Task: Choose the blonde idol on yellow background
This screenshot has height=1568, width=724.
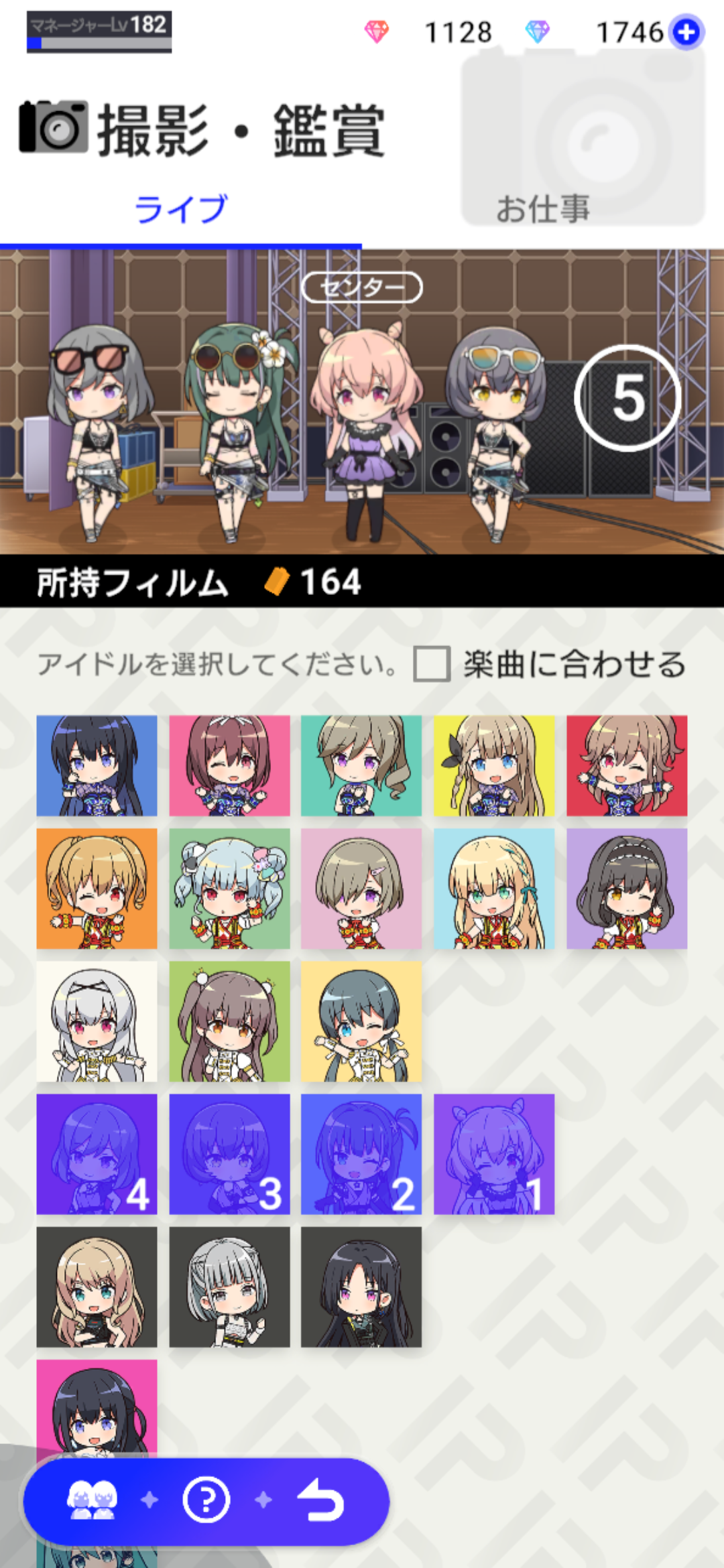Action: [494, 765]
